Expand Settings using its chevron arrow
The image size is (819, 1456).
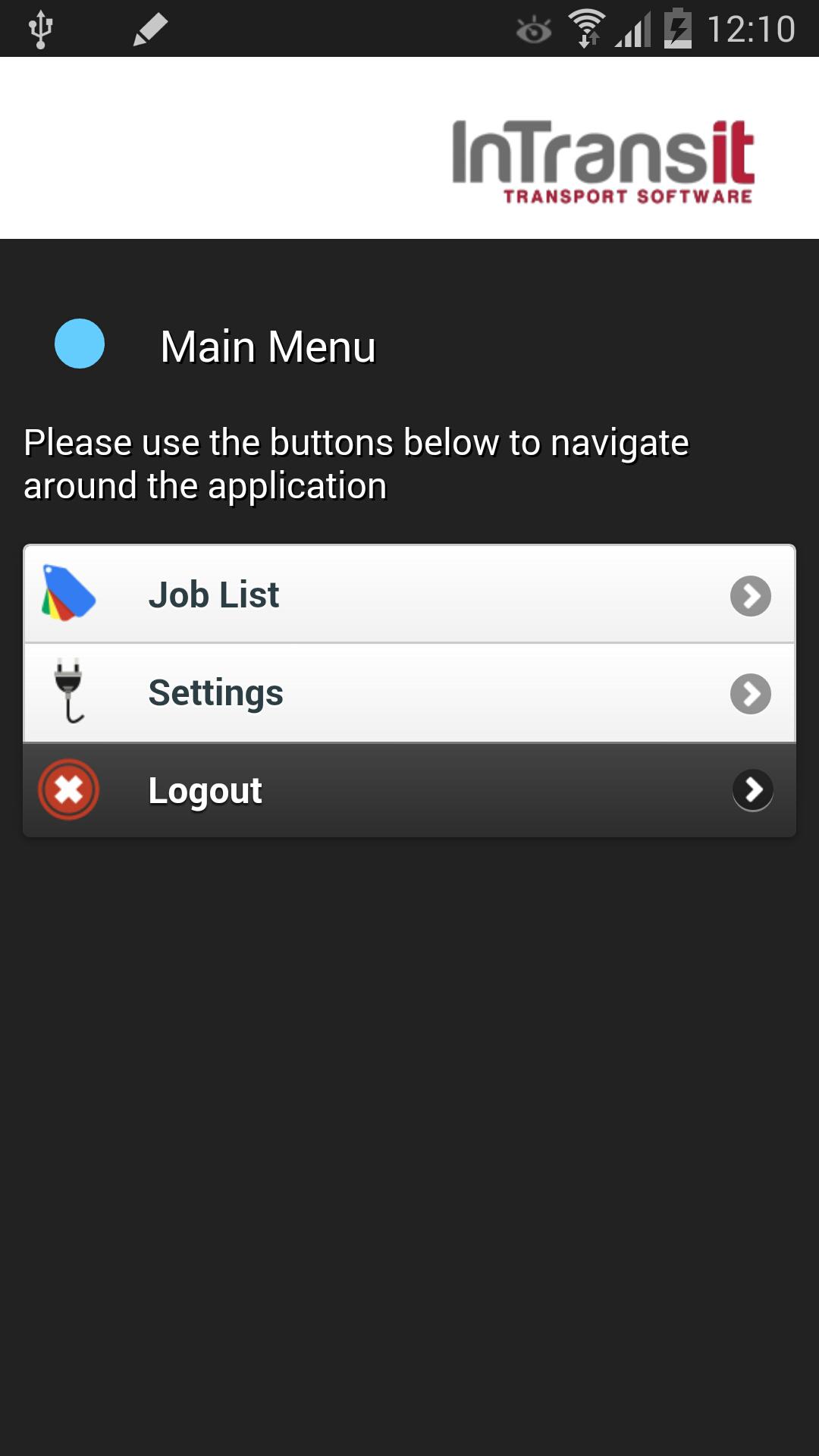click(751, 692)
